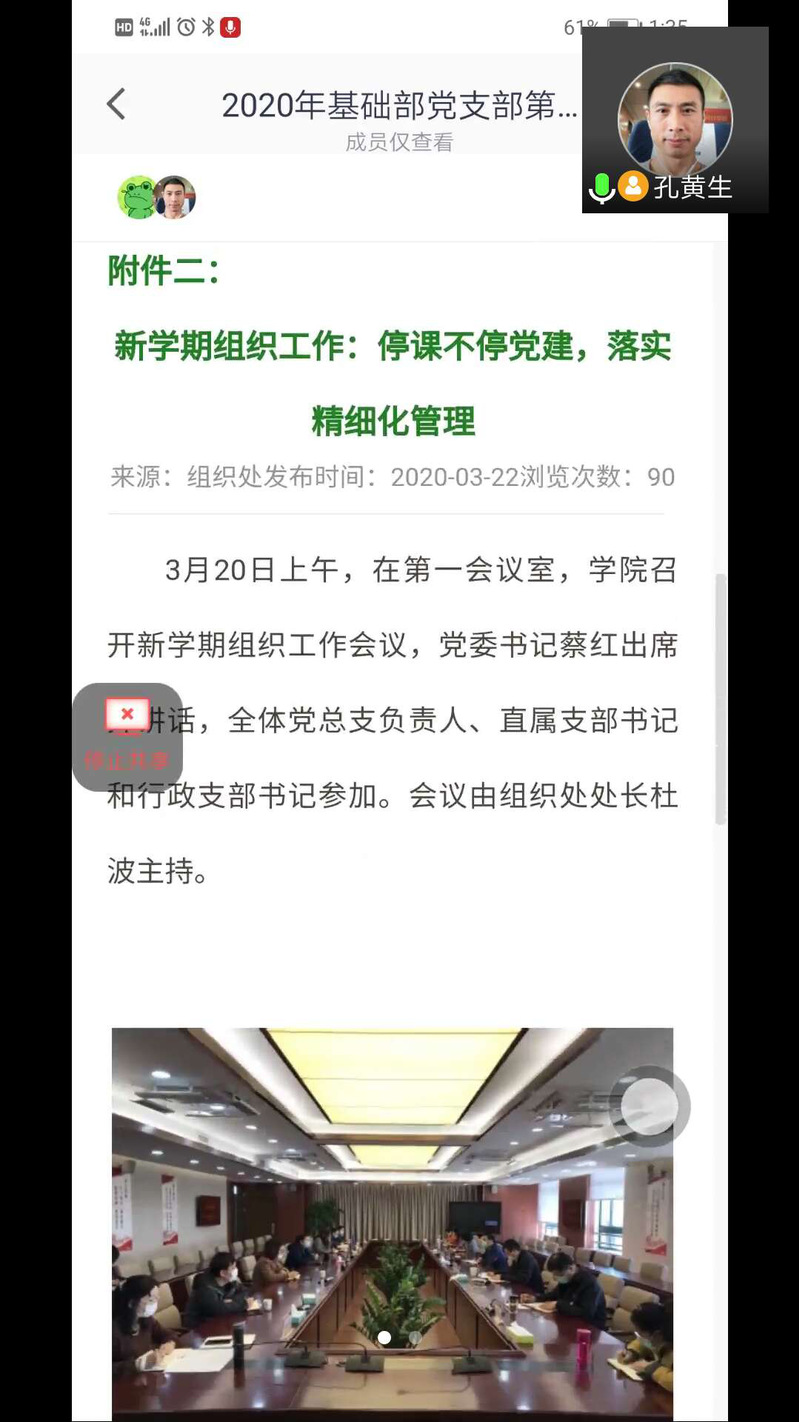Open the frog avatar member profile
Screen dimensions: 799x1422
(137, 197)
